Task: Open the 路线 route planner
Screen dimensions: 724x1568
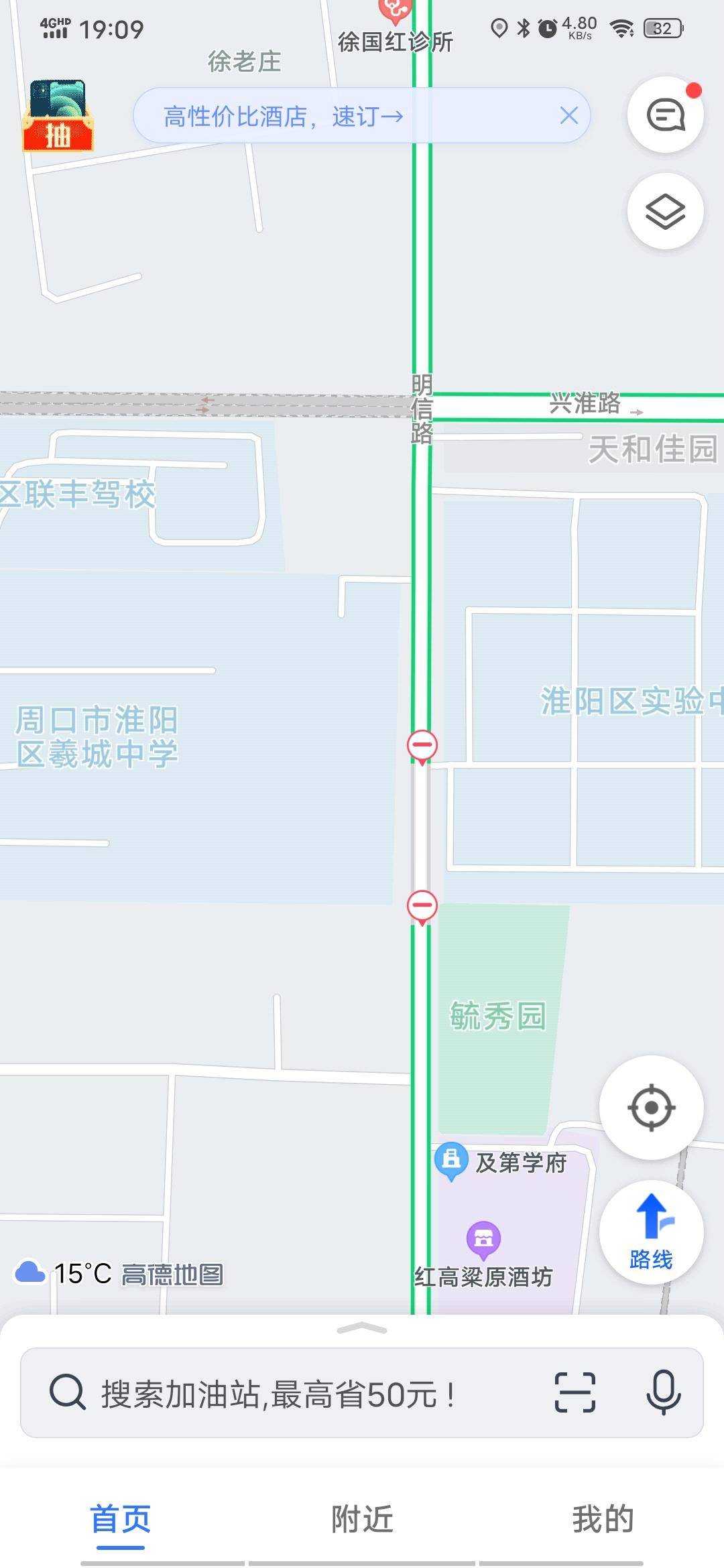Action: (x=651, y=1232)
